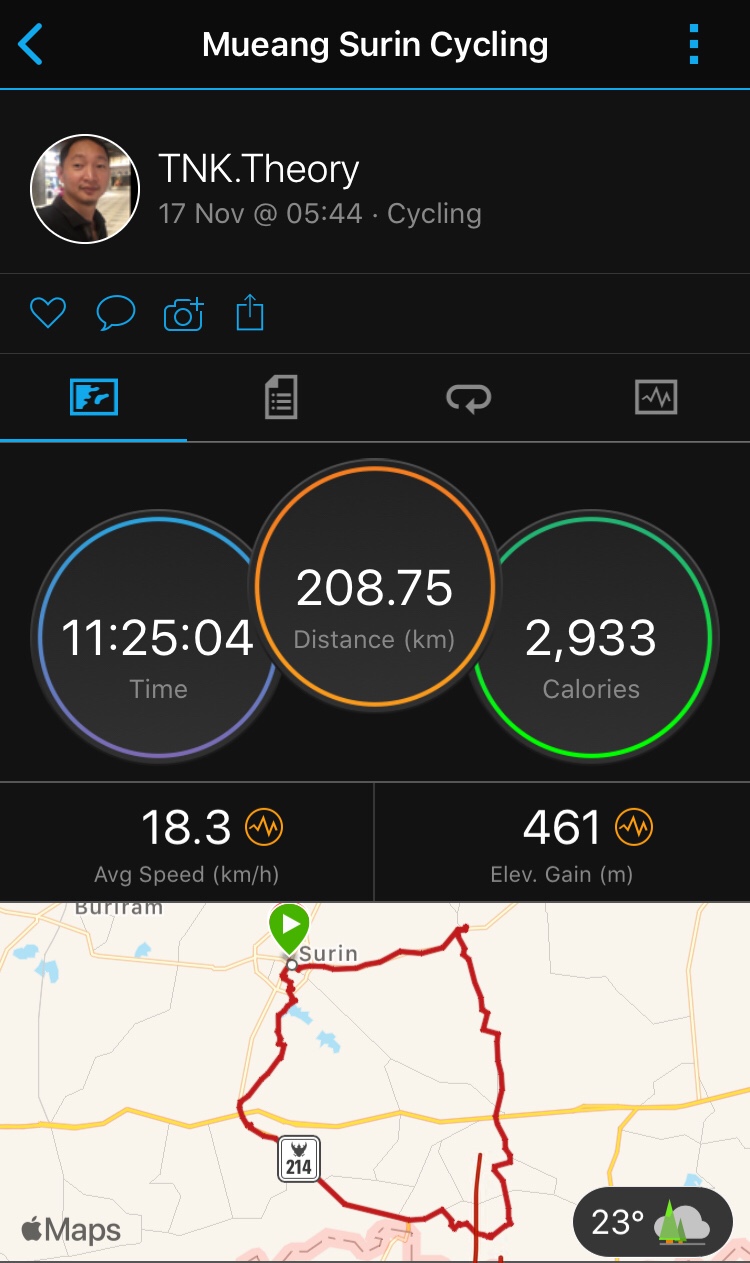Add a photo with the camera icon
The image size is (750, 1263).
pyautogui.click(x=183, y=314)
